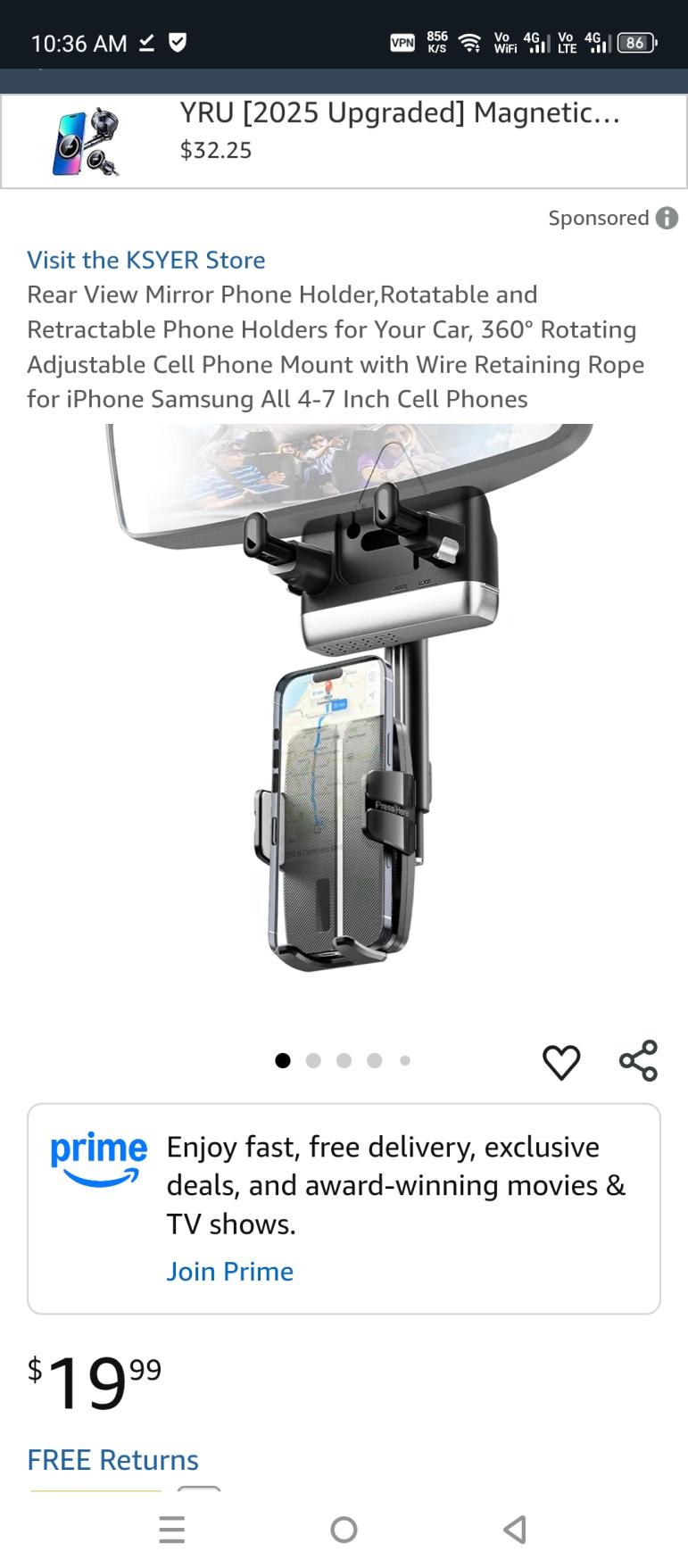The image size is (688, 1568).
Task: Open the Sponsored info icon
Action: tap(667, 218)
